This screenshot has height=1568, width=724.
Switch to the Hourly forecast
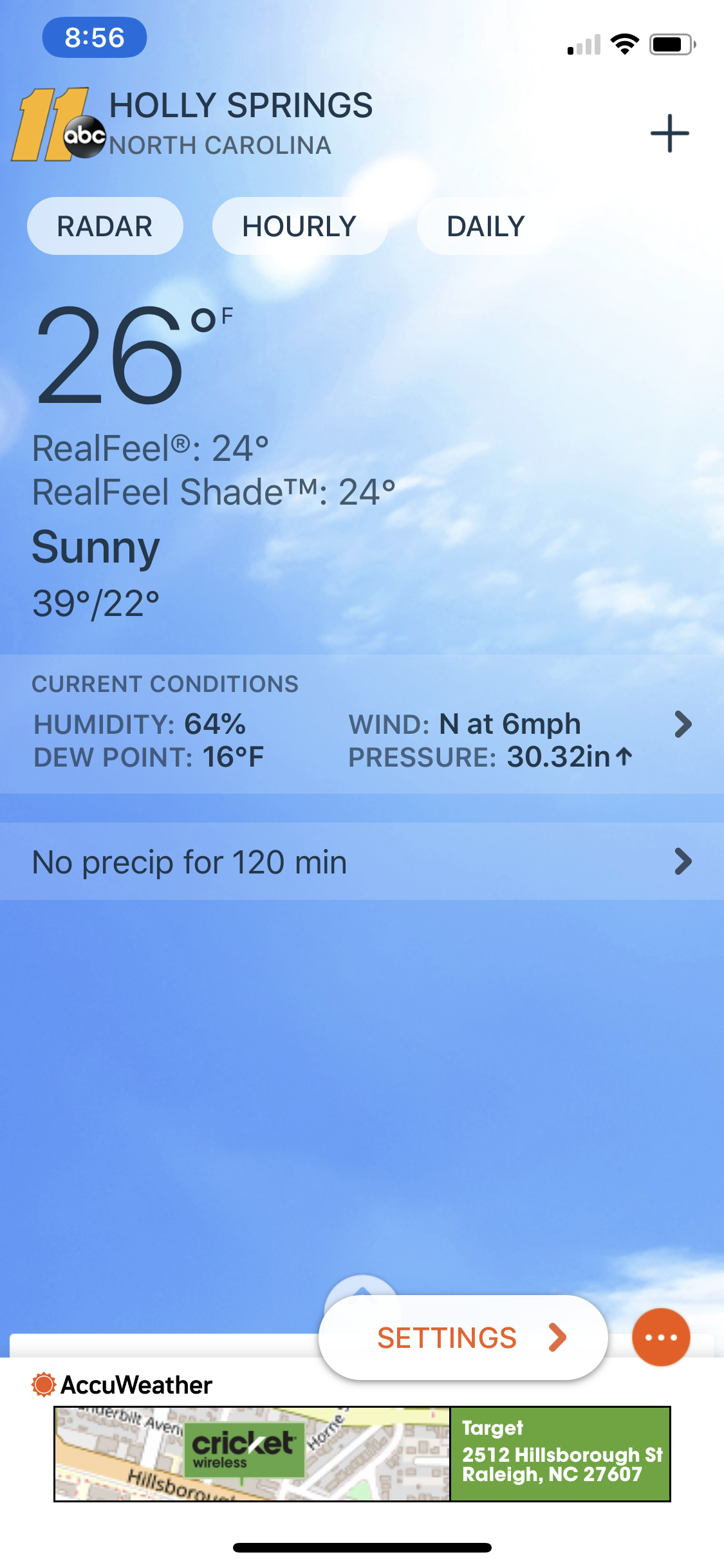click(299, 227)
